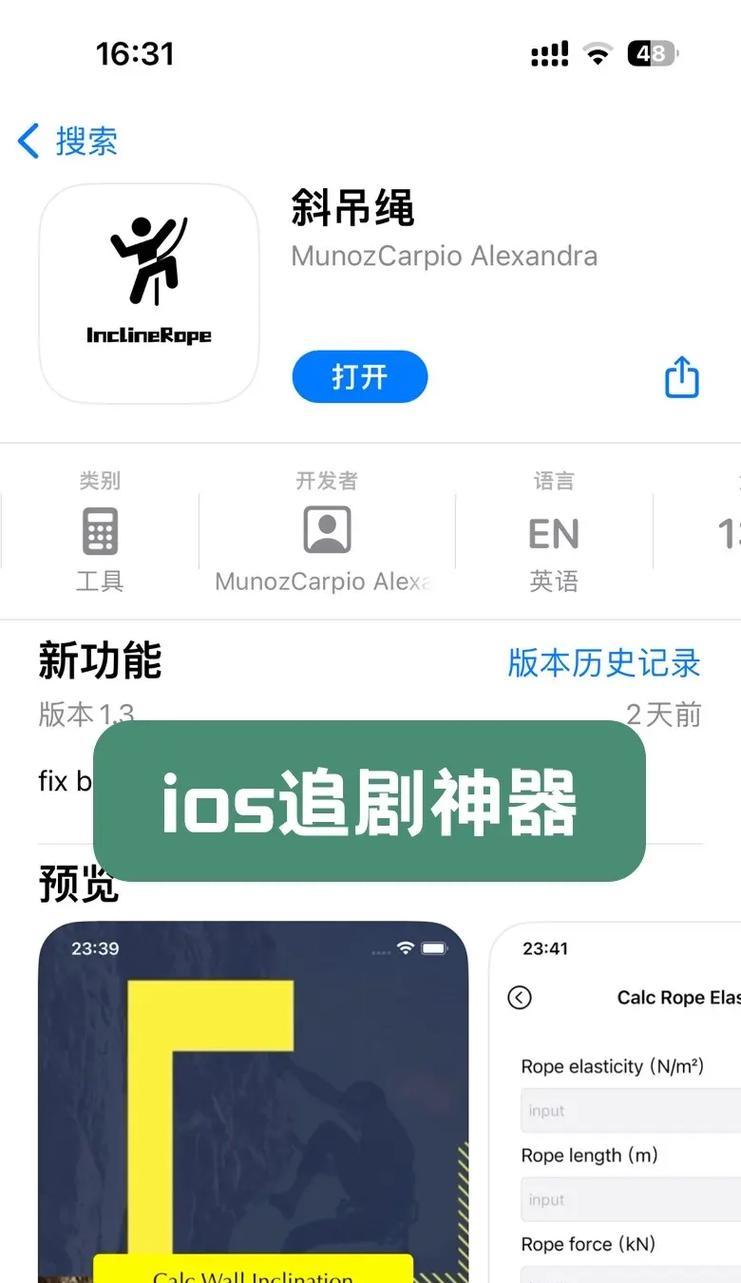Open the 开发者 MunozCarpio Alexandra info cell
Viewport: 741px width, 1283px height.
tap(326, 532)
